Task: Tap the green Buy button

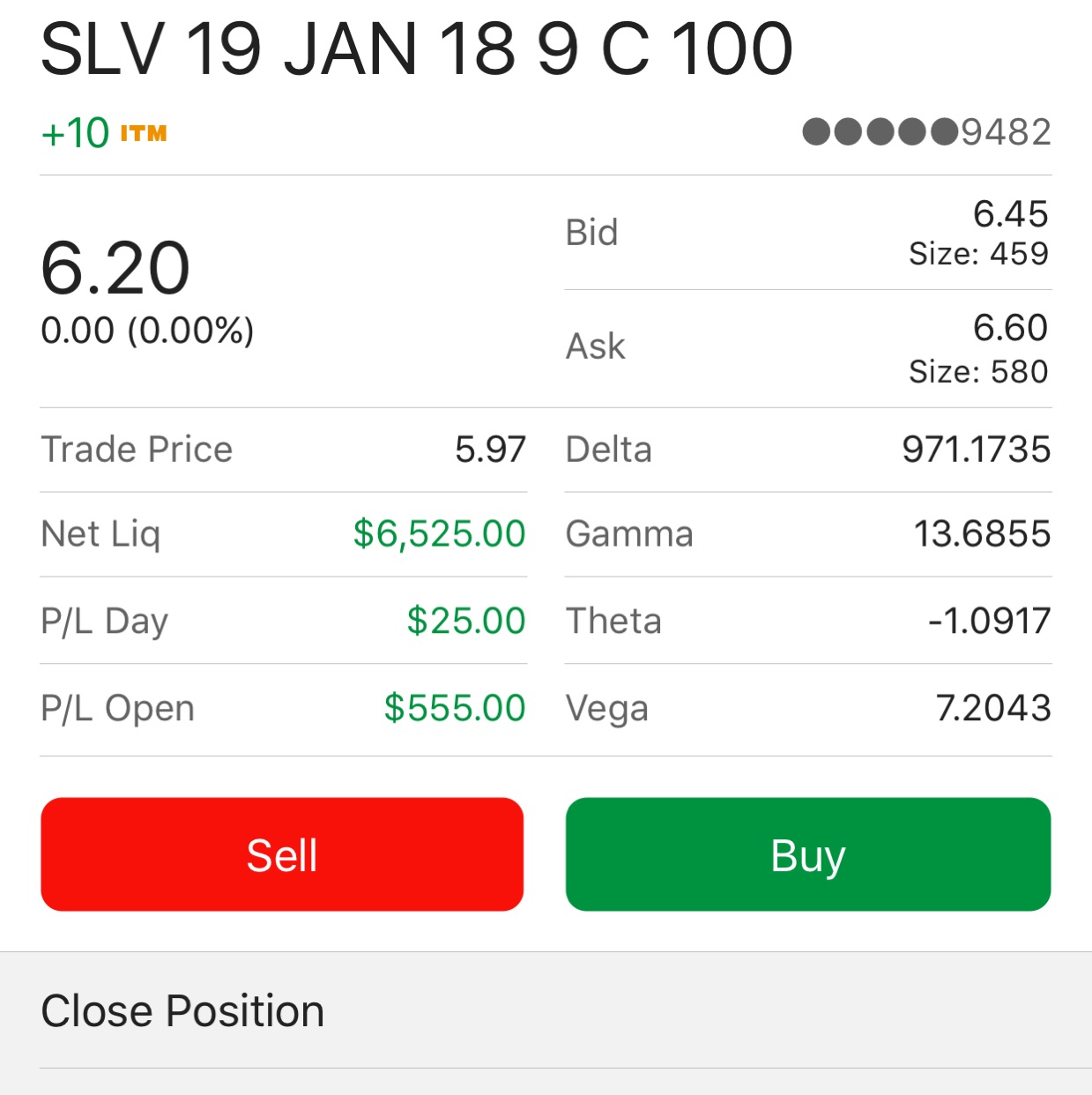Action: click(x=807, y=854)
